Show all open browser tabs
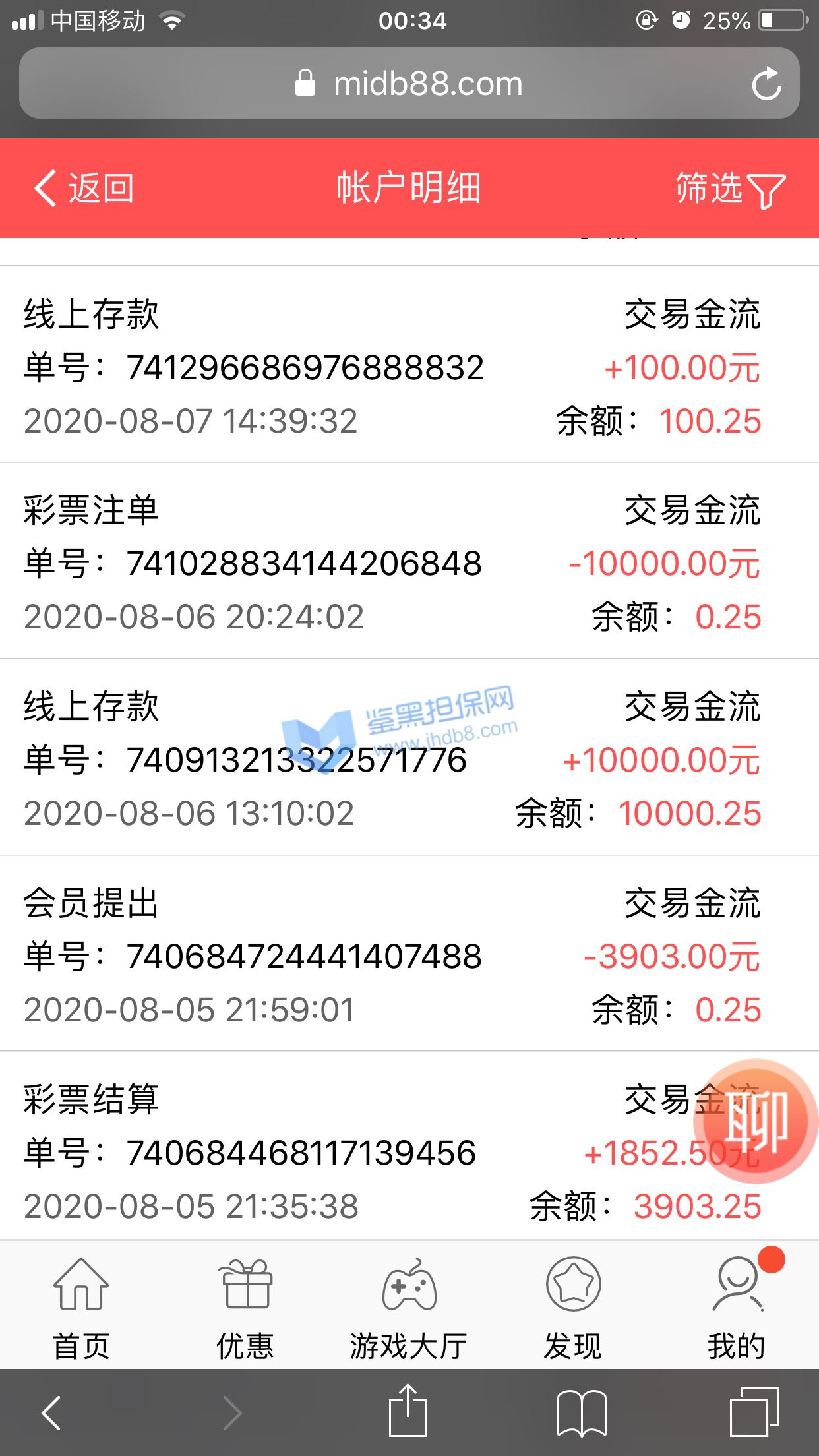The width and height of the screenshot is (819, 1456). (x=754, y=1412)
